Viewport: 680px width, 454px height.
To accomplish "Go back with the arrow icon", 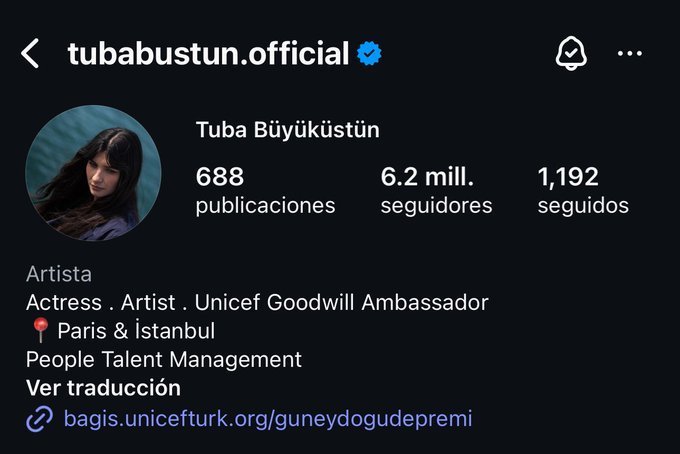I will click(x=30, y=53).
